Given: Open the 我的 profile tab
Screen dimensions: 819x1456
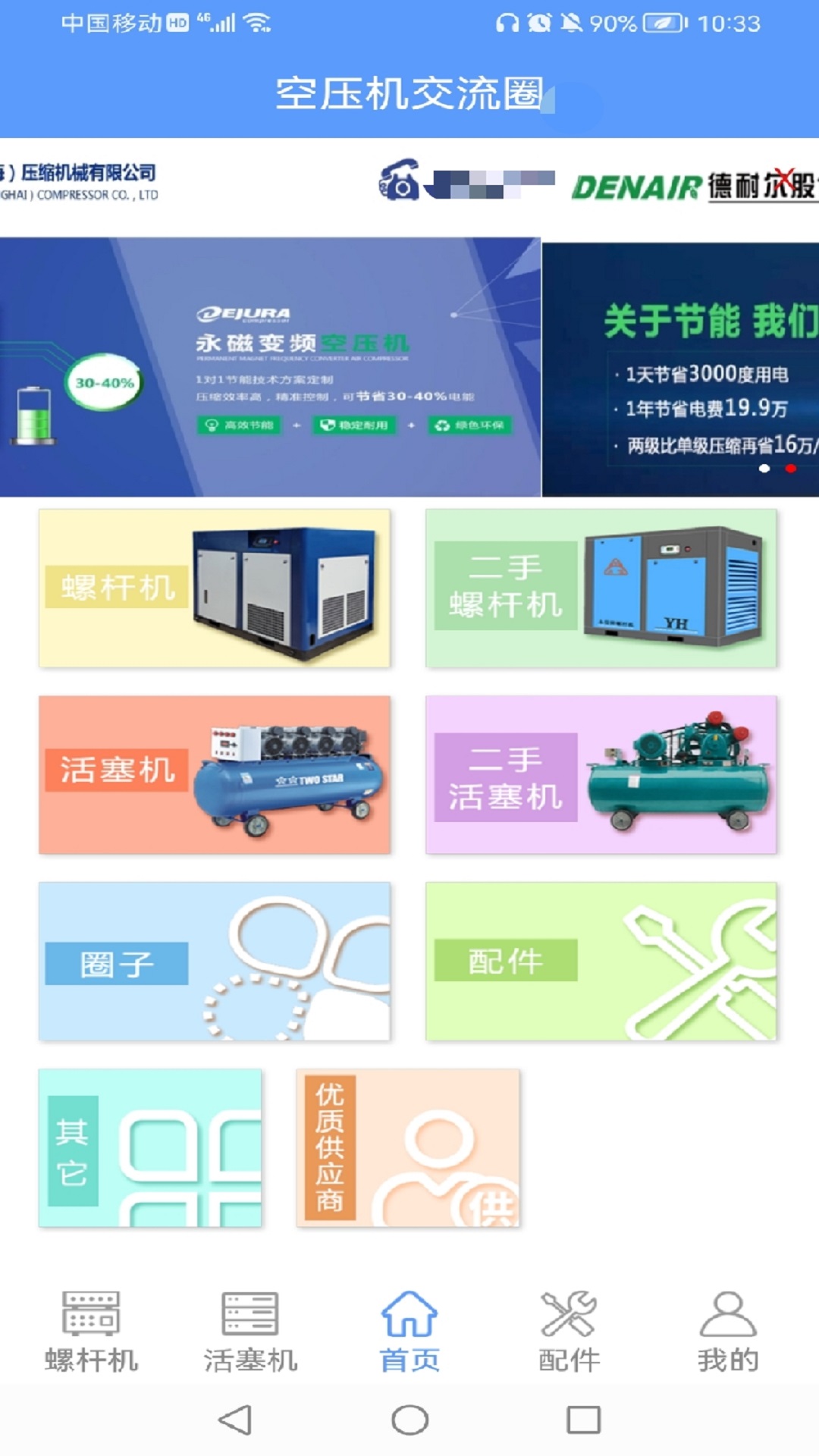Looking at the screenshot, I should (728, 1332).
